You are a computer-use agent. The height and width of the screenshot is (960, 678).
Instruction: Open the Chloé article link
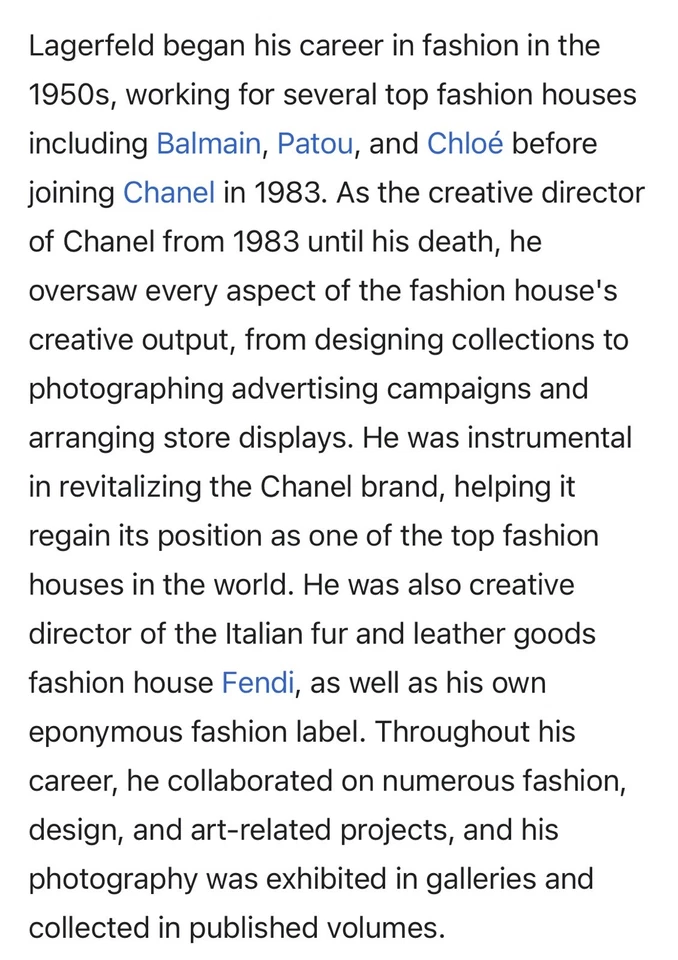click(x=465, y=144)
